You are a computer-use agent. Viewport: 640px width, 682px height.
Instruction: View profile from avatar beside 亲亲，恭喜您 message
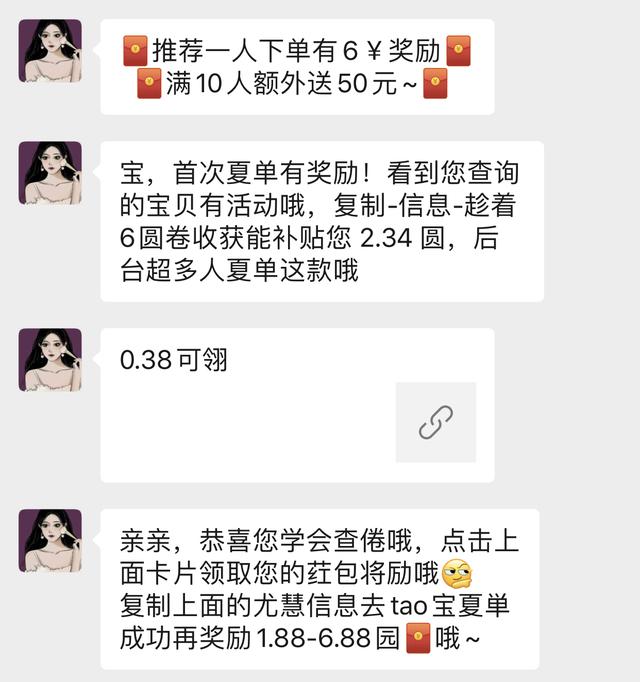[x=50, y=540]
